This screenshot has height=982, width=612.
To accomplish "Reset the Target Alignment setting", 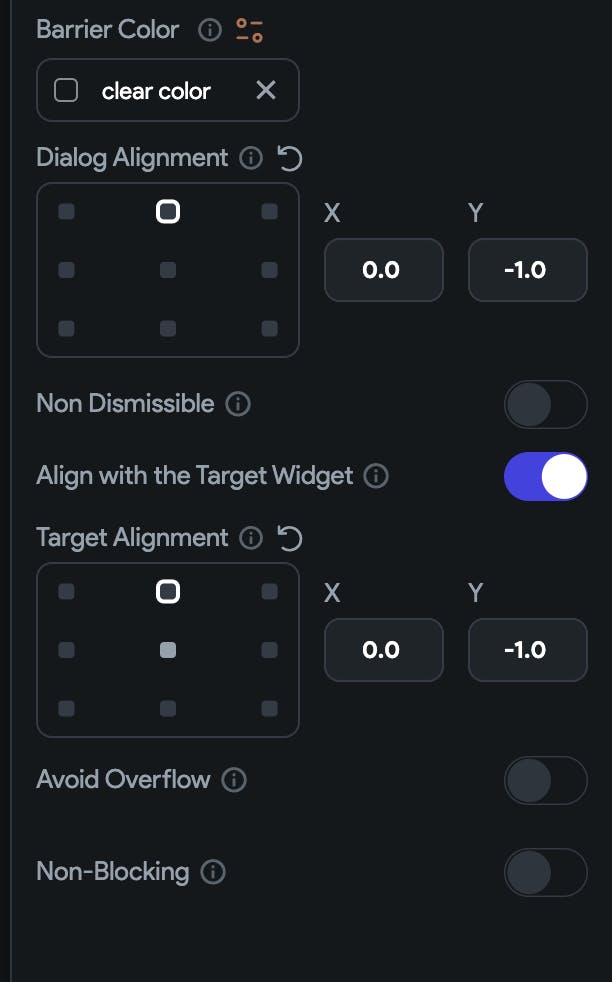I will (x=290, y=538).
